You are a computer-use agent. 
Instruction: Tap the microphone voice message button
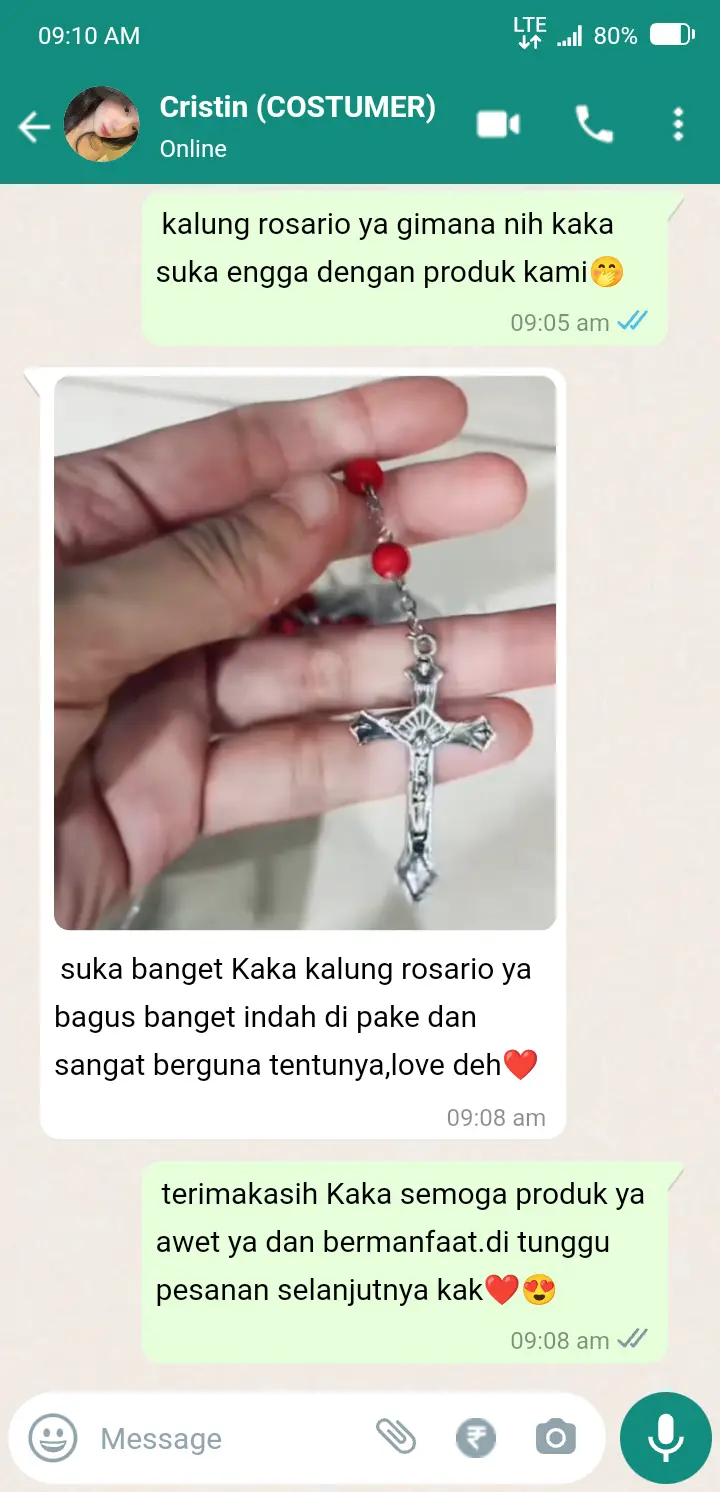[x=665, y=1438]
